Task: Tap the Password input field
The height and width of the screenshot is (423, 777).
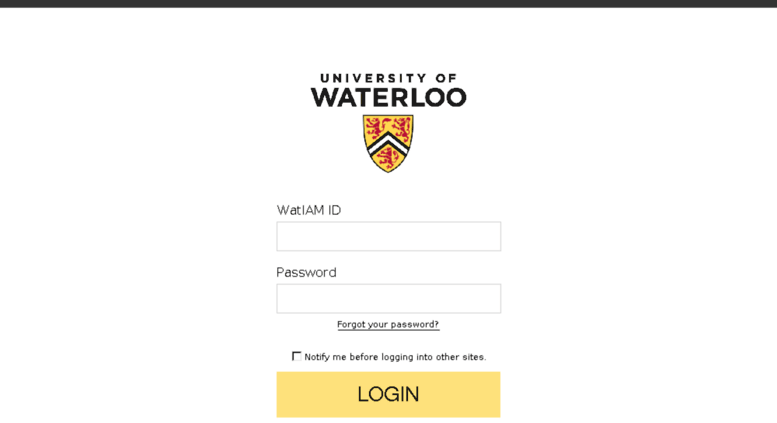Action: click(x=388, y=299)
